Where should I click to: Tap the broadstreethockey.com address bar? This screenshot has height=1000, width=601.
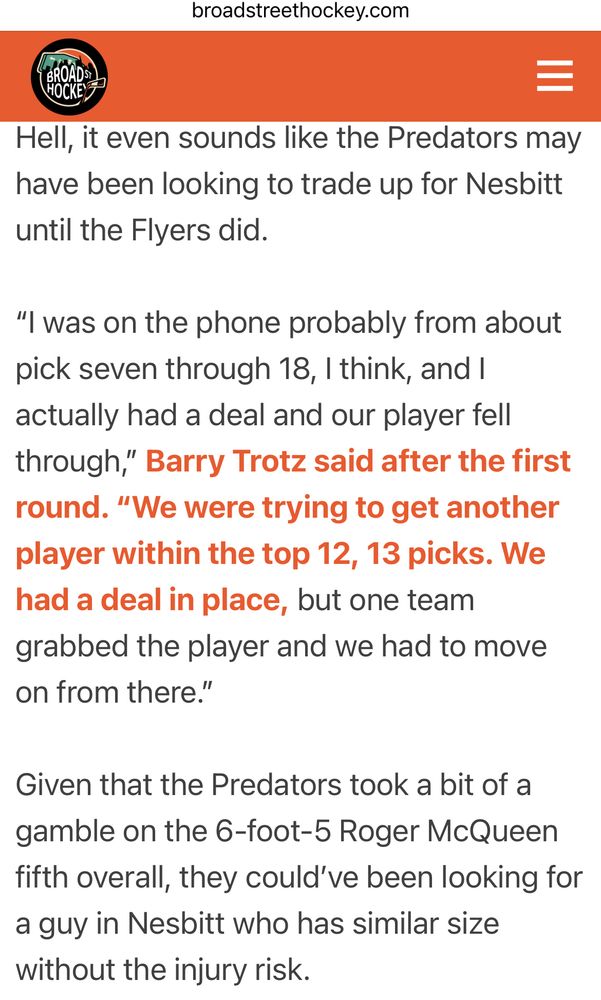300,11
